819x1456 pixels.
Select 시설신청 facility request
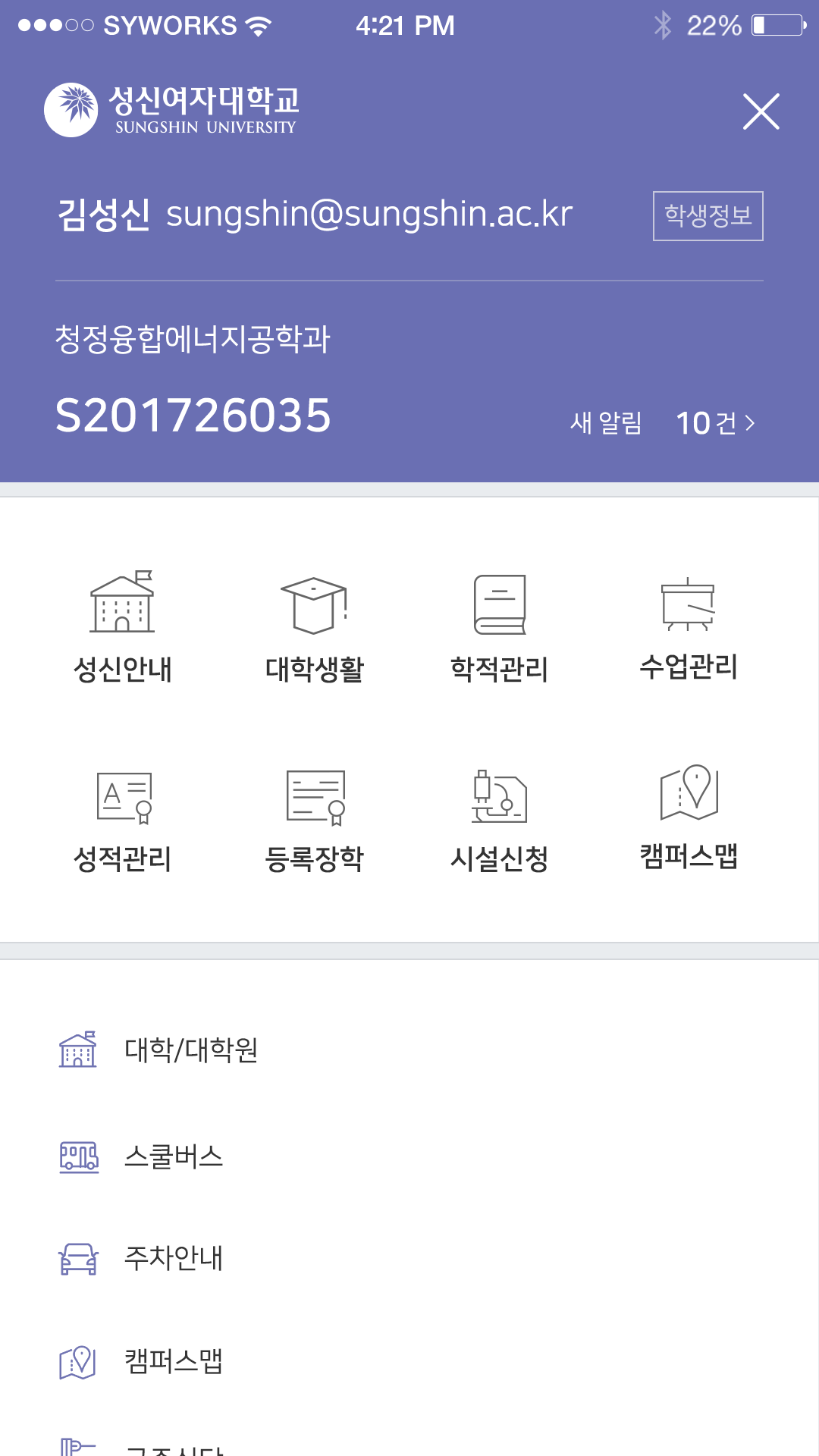[x=499, y=819]
